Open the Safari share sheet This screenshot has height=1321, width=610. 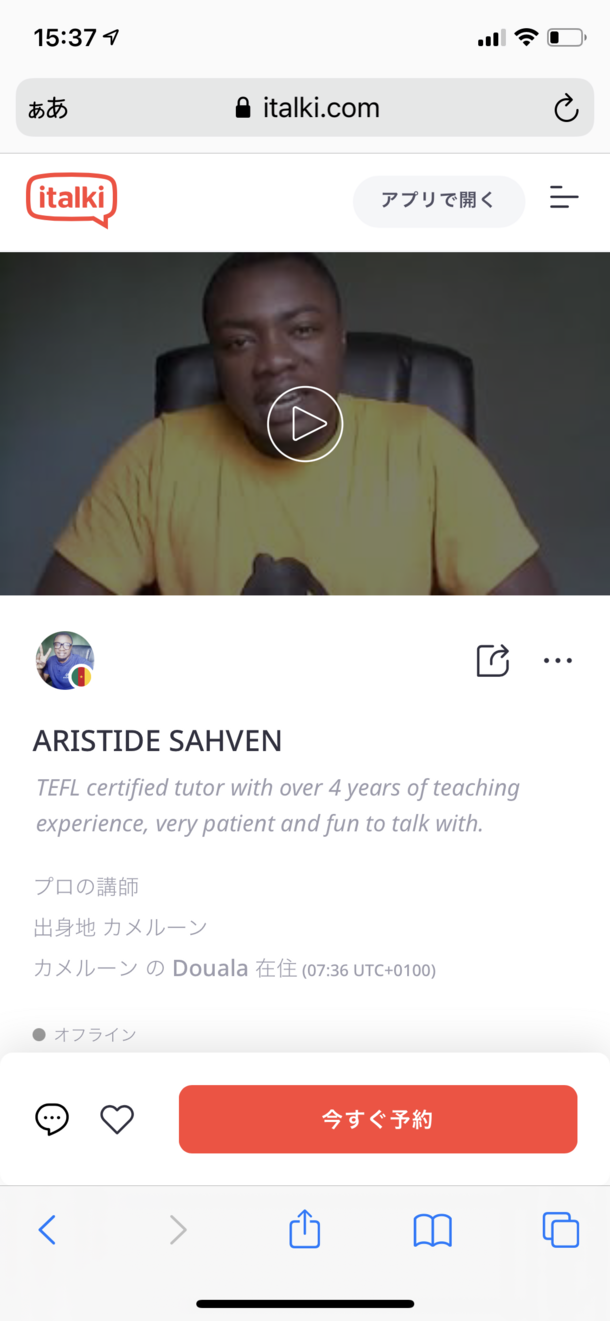pos(304,1229)
